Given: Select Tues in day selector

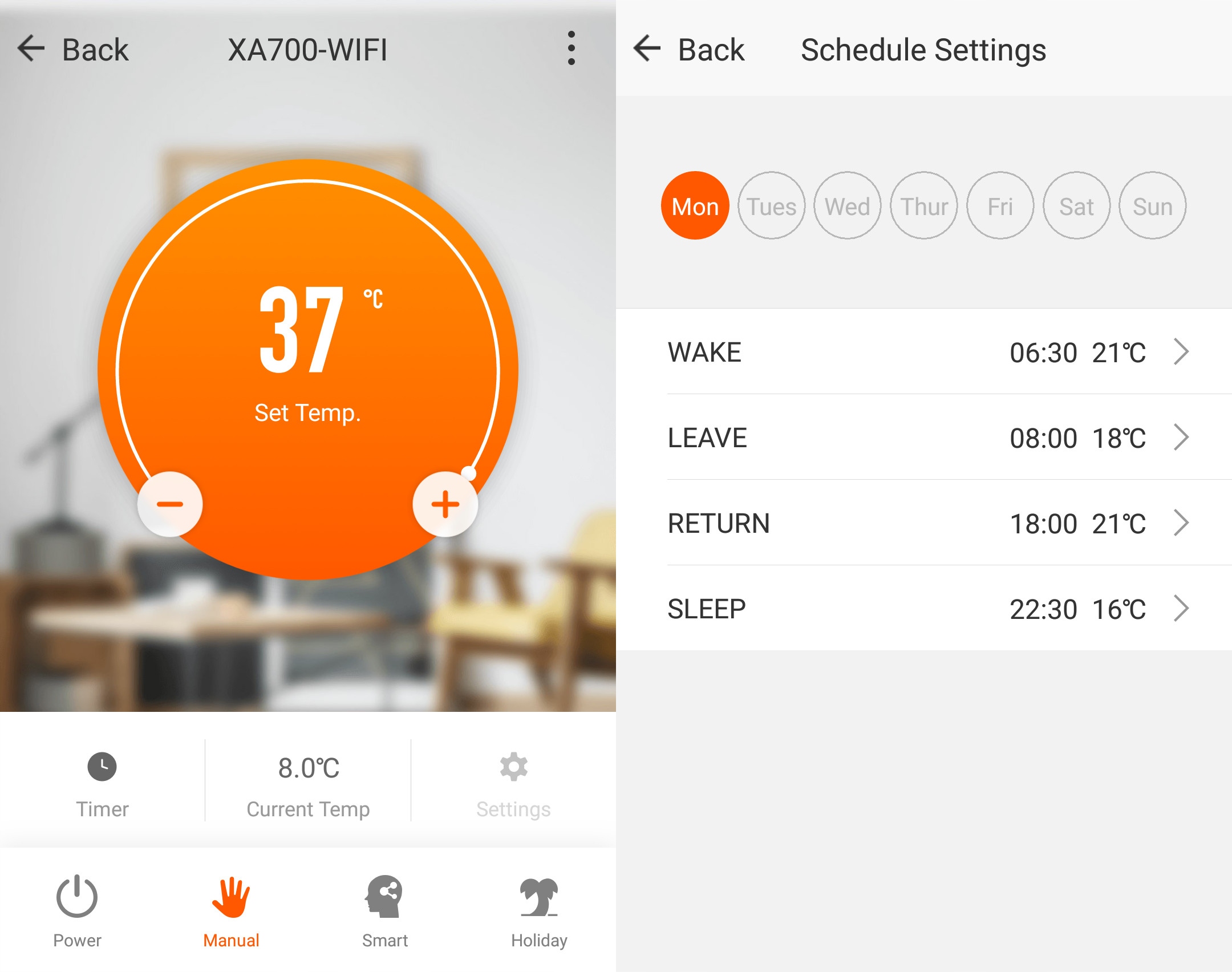Looking at the screenshot, I should pos(771,206).
